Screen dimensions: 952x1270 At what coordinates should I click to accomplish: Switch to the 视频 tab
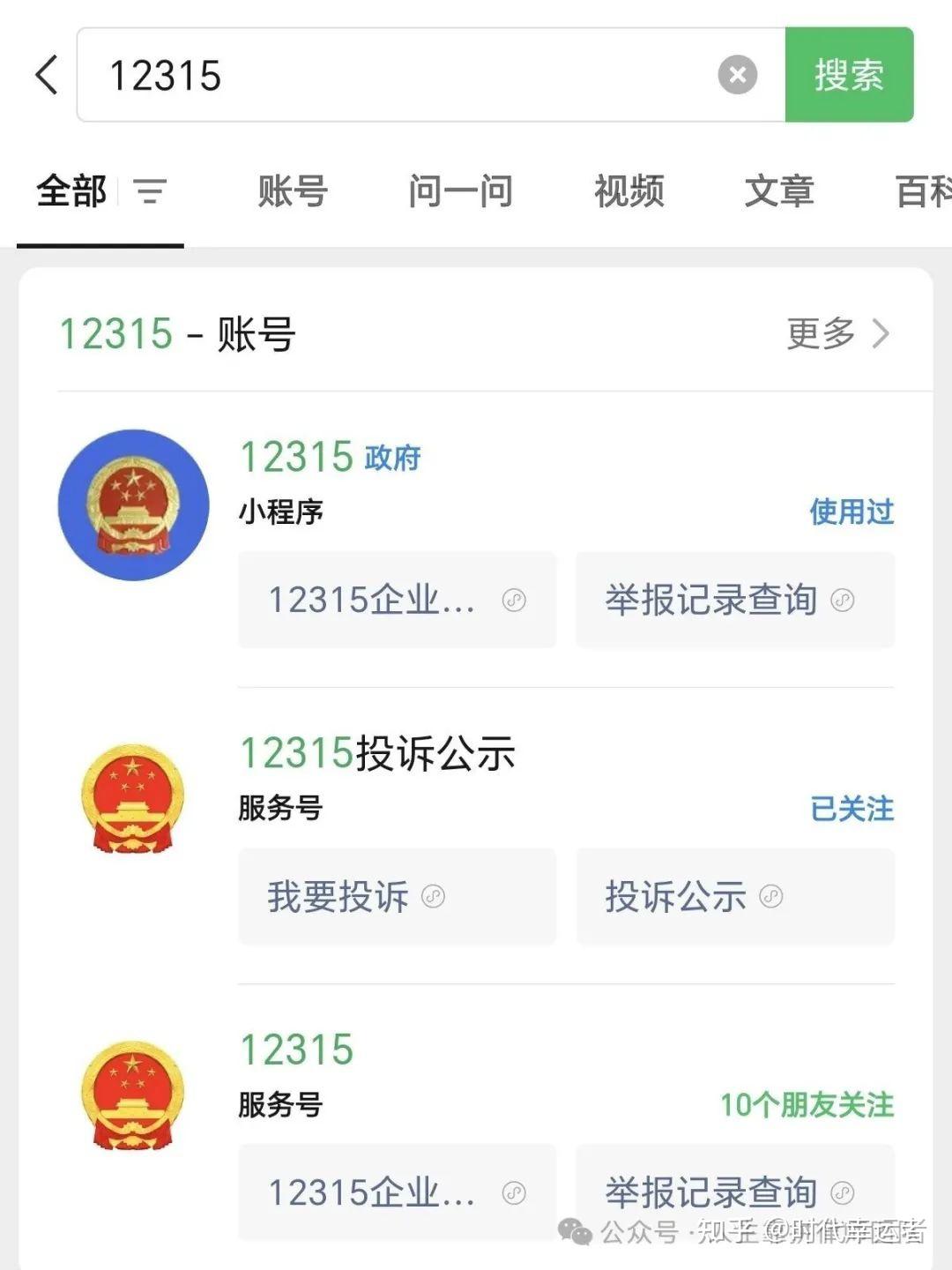point(629,190)
